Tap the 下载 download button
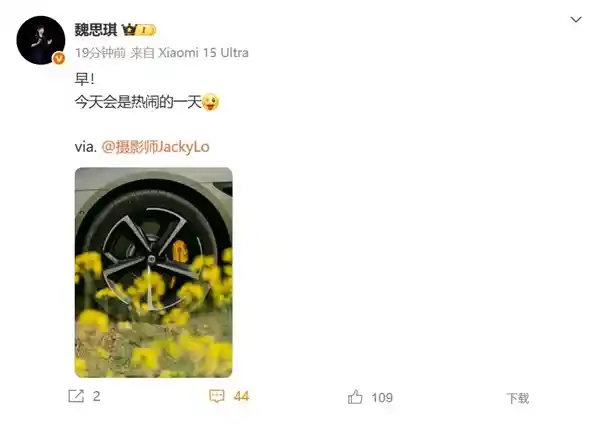Screen dimensions: 600x424 (517, 398)
